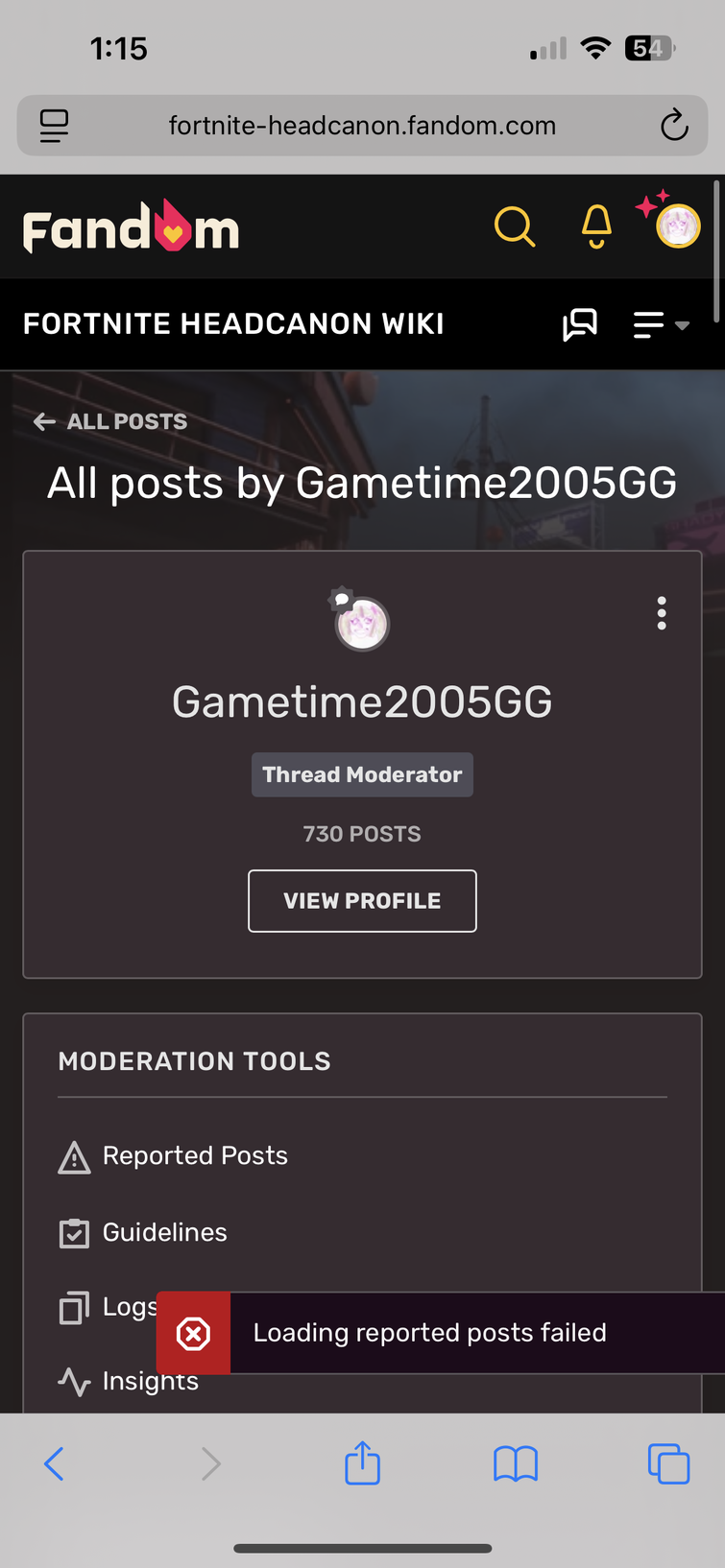Screen dimensions: 725x1568
Task: Expand the wiki navigation menu dropdown
Action: 661,325
